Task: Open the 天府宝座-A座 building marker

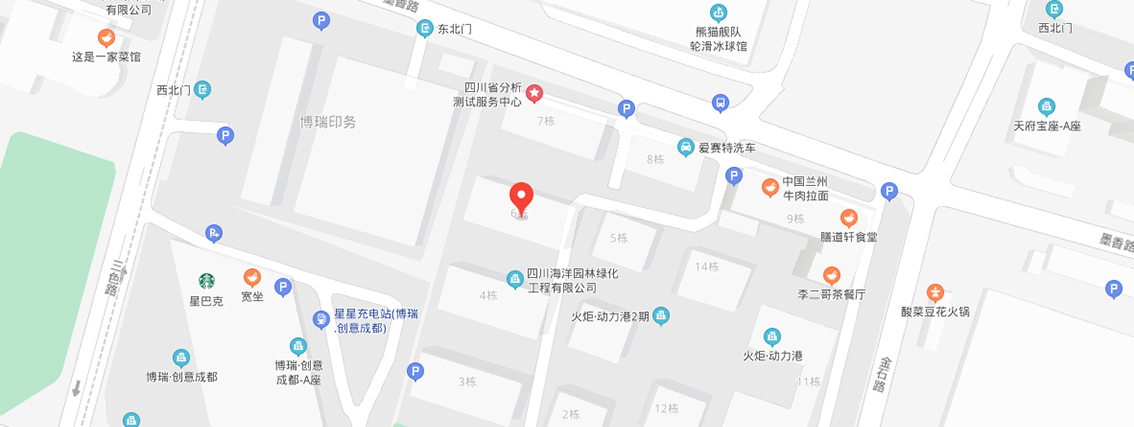Action: point(1046,107)
